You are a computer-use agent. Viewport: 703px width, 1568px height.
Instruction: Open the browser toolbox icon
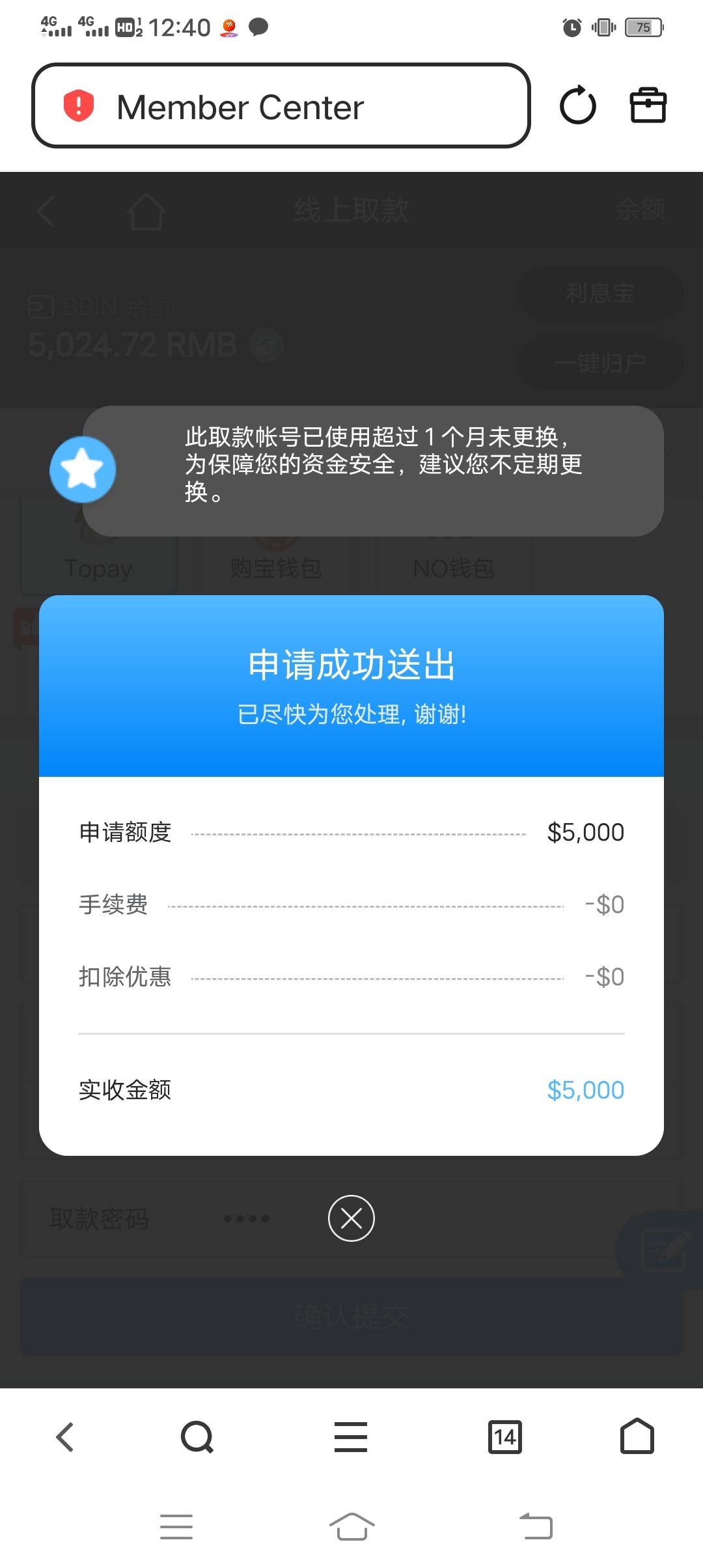click(648, 105)
